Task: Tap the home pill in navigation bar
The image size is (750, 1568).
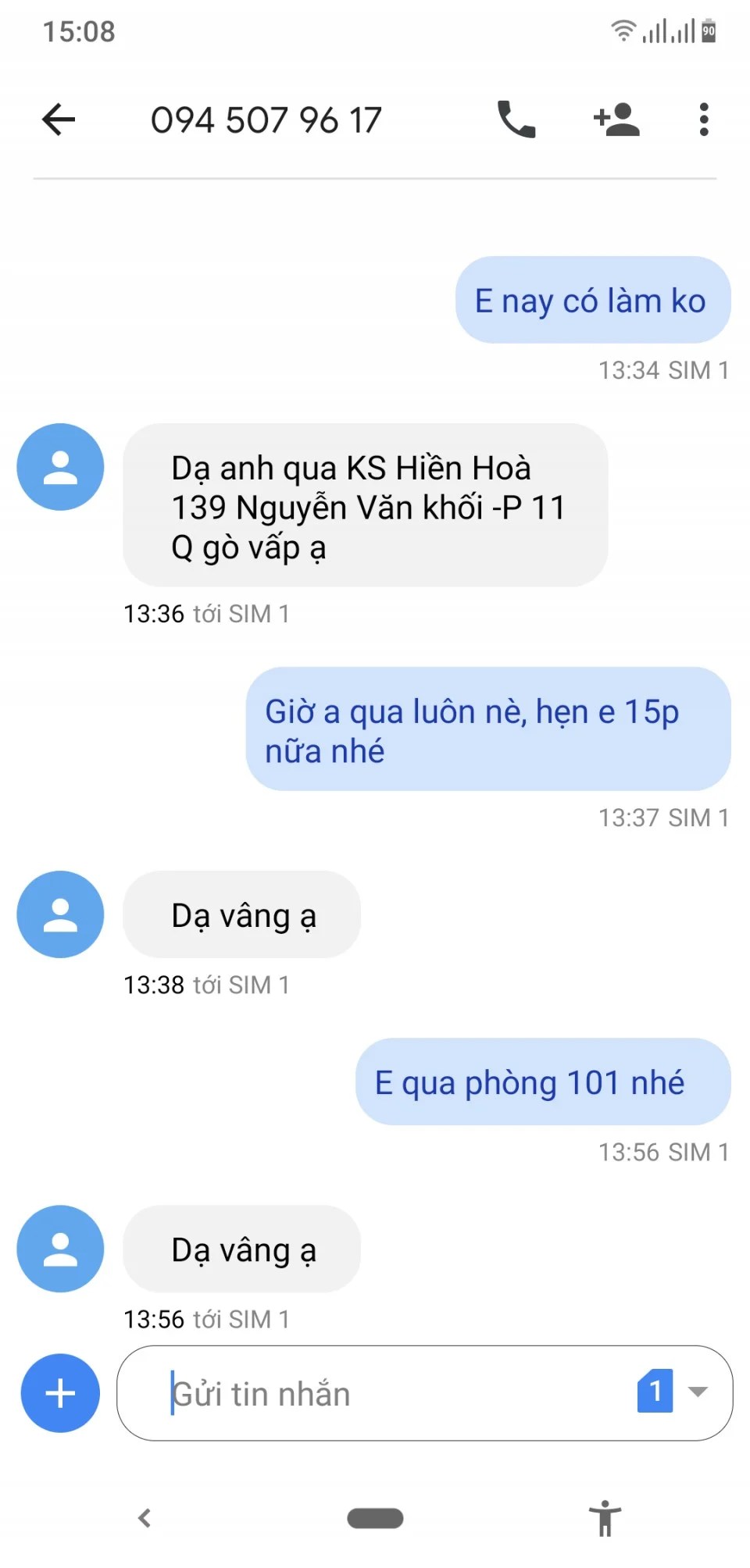Action: click(x=375, y=1518)
